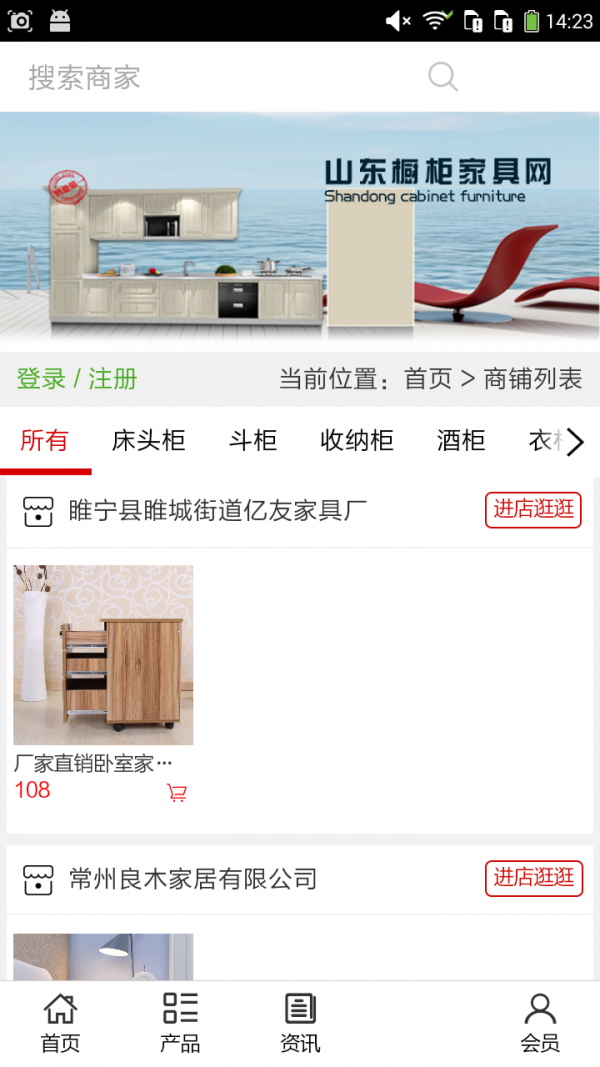Open the 登录 / 注册 link
Screen dimensions: 600x1067
pyautogui.click(x=77, y=378)
